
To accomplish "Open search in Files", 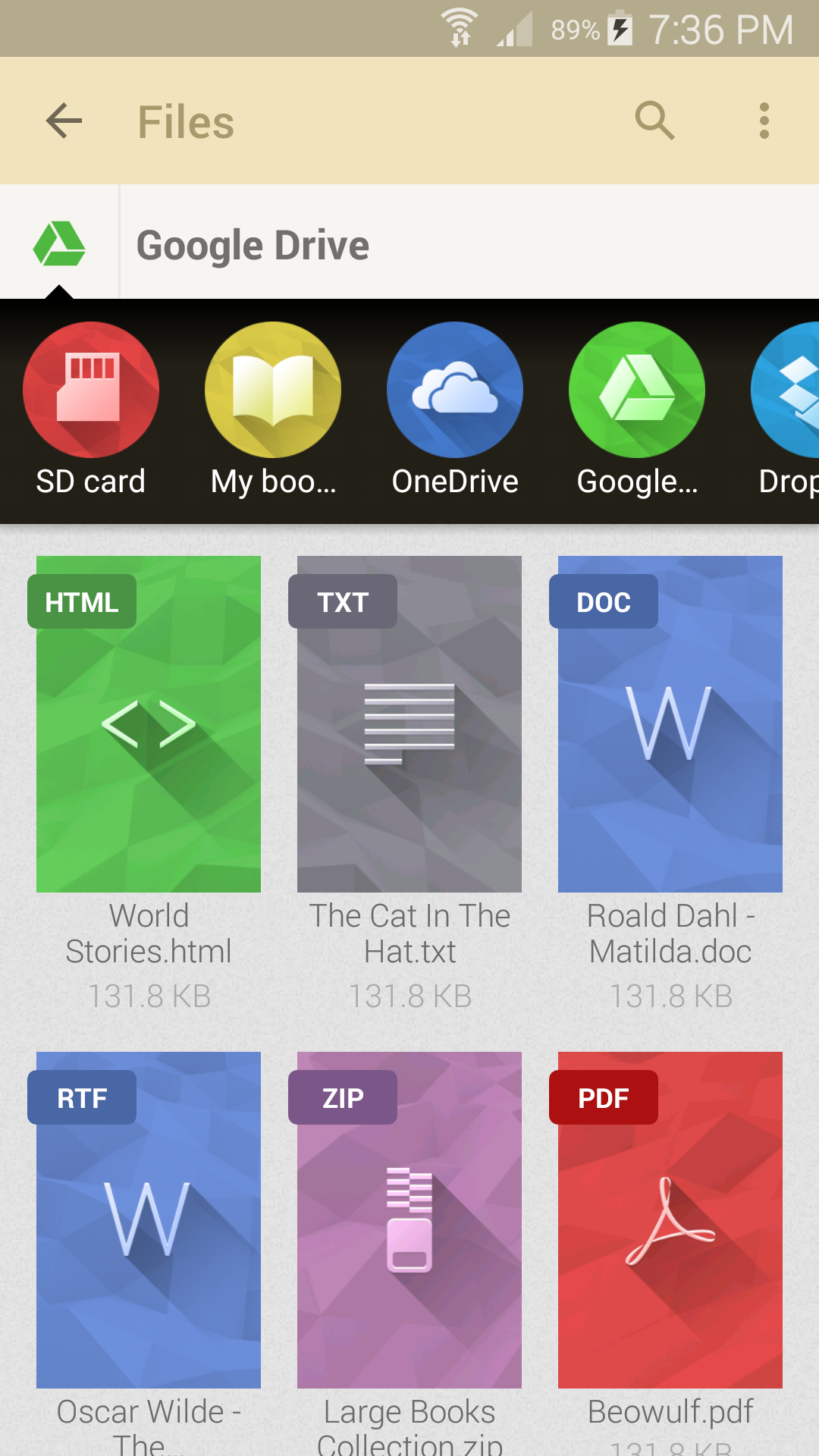I will click(654, 121).
